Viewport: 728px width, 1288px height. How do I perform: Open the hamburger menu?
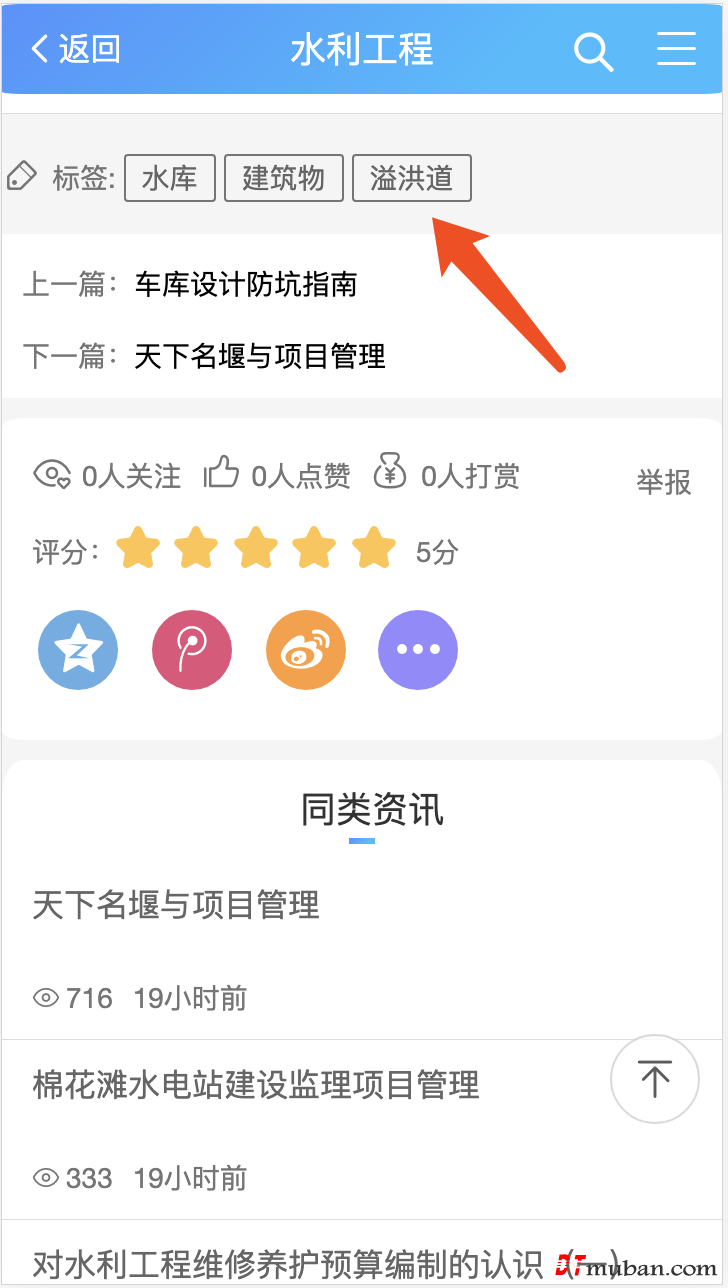(676, 49)
